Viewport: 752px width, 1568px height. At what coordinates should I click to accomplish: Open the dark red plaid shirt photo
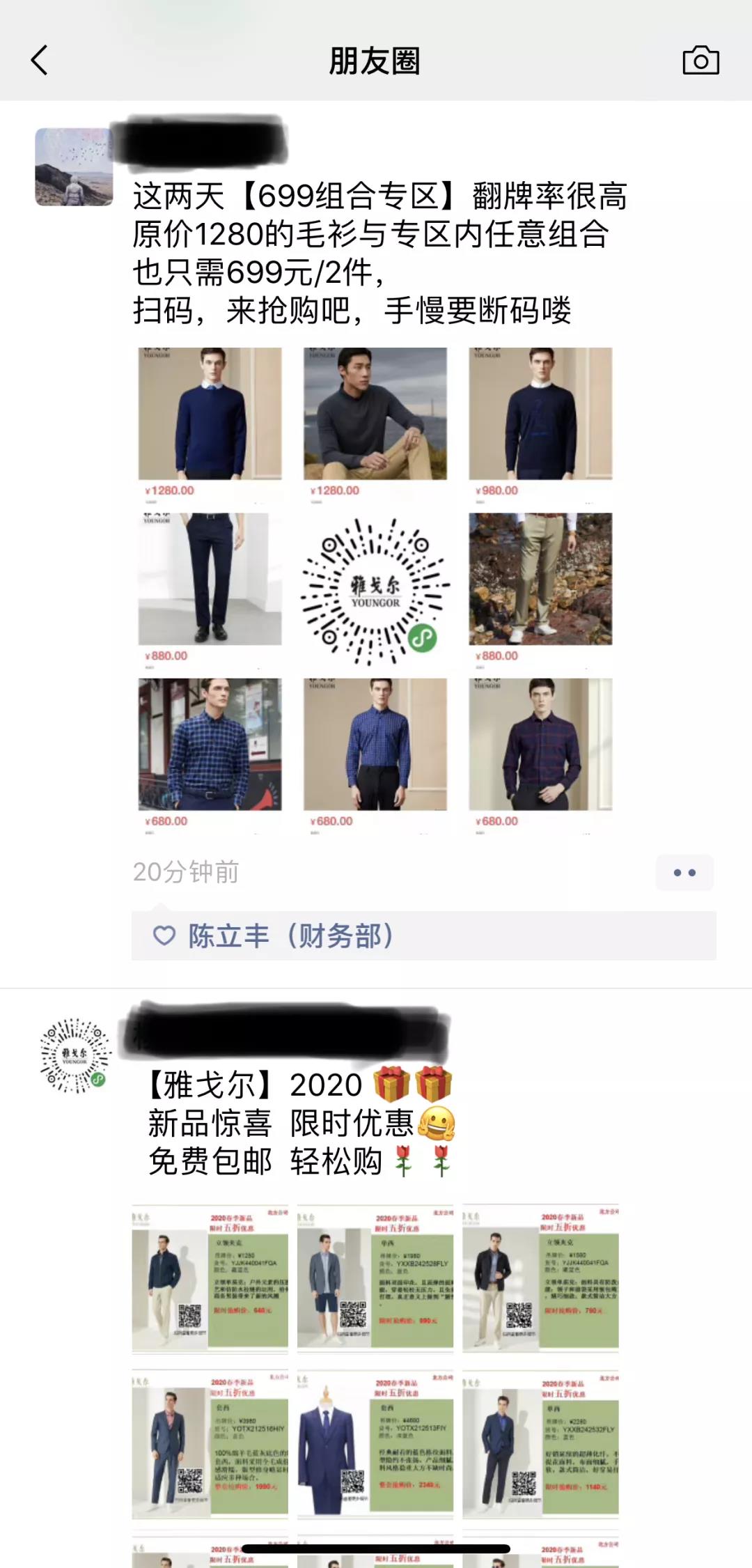tap(540, 752)
